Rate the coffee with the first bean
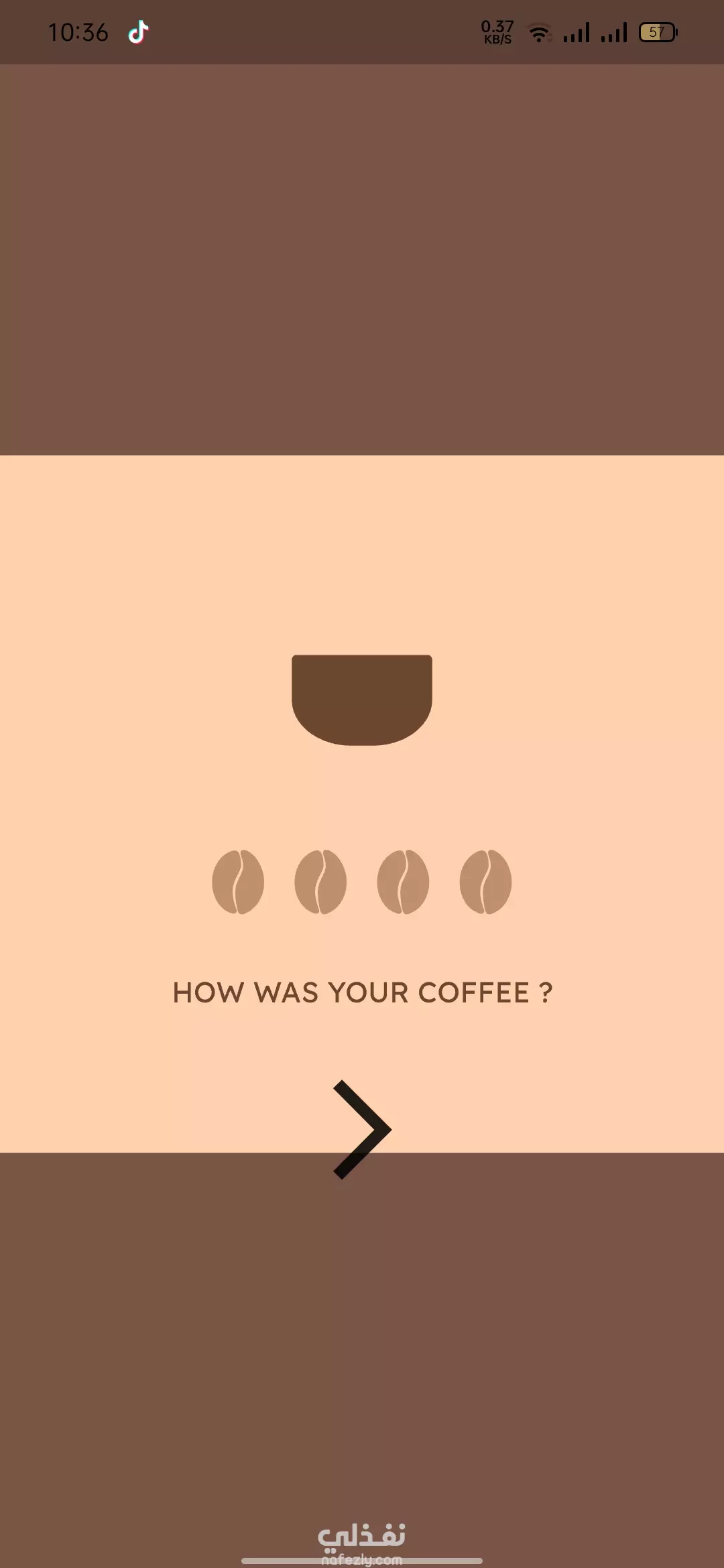The image size is (724, 1568). click(x=238, y=882)
